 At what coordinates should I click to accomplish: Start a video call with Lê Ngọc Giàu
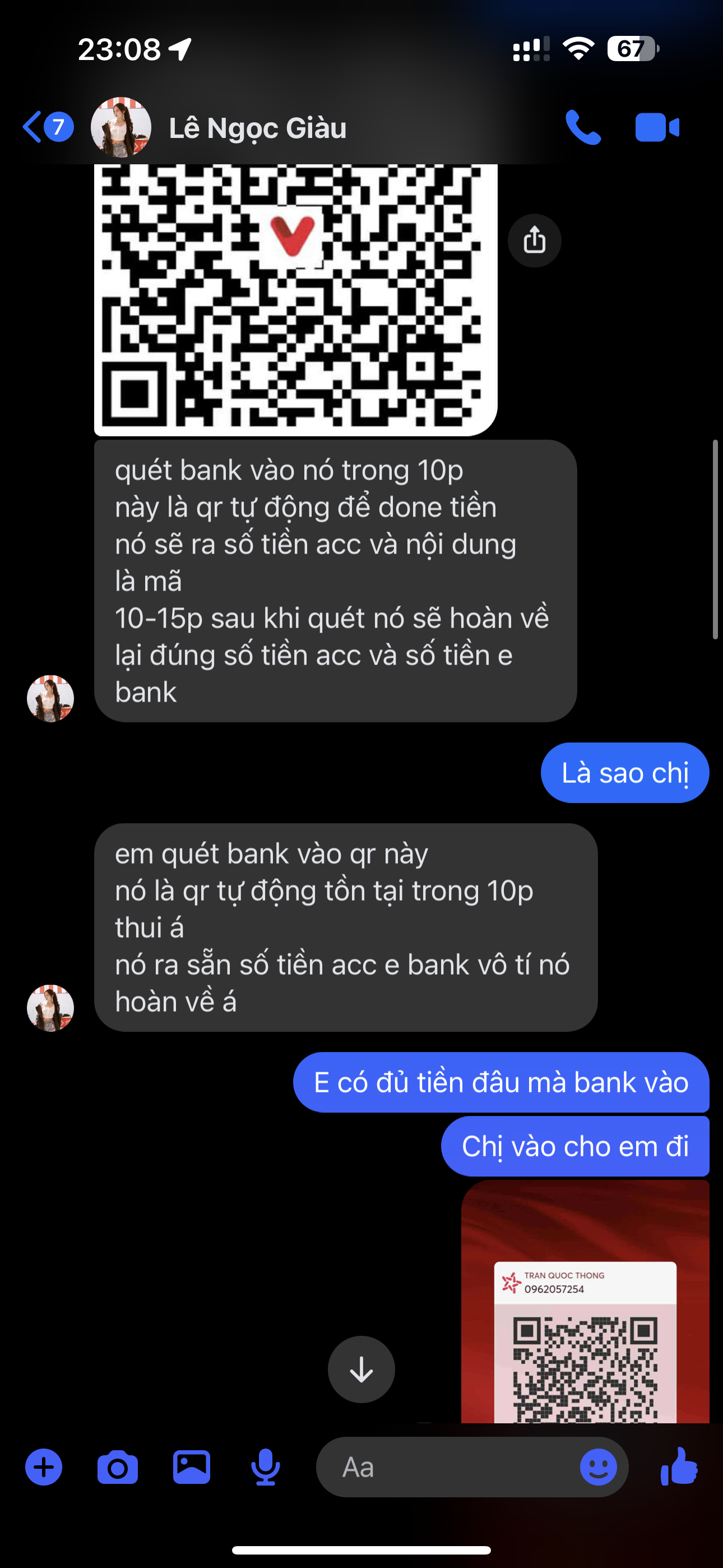(x=657, y=127)
